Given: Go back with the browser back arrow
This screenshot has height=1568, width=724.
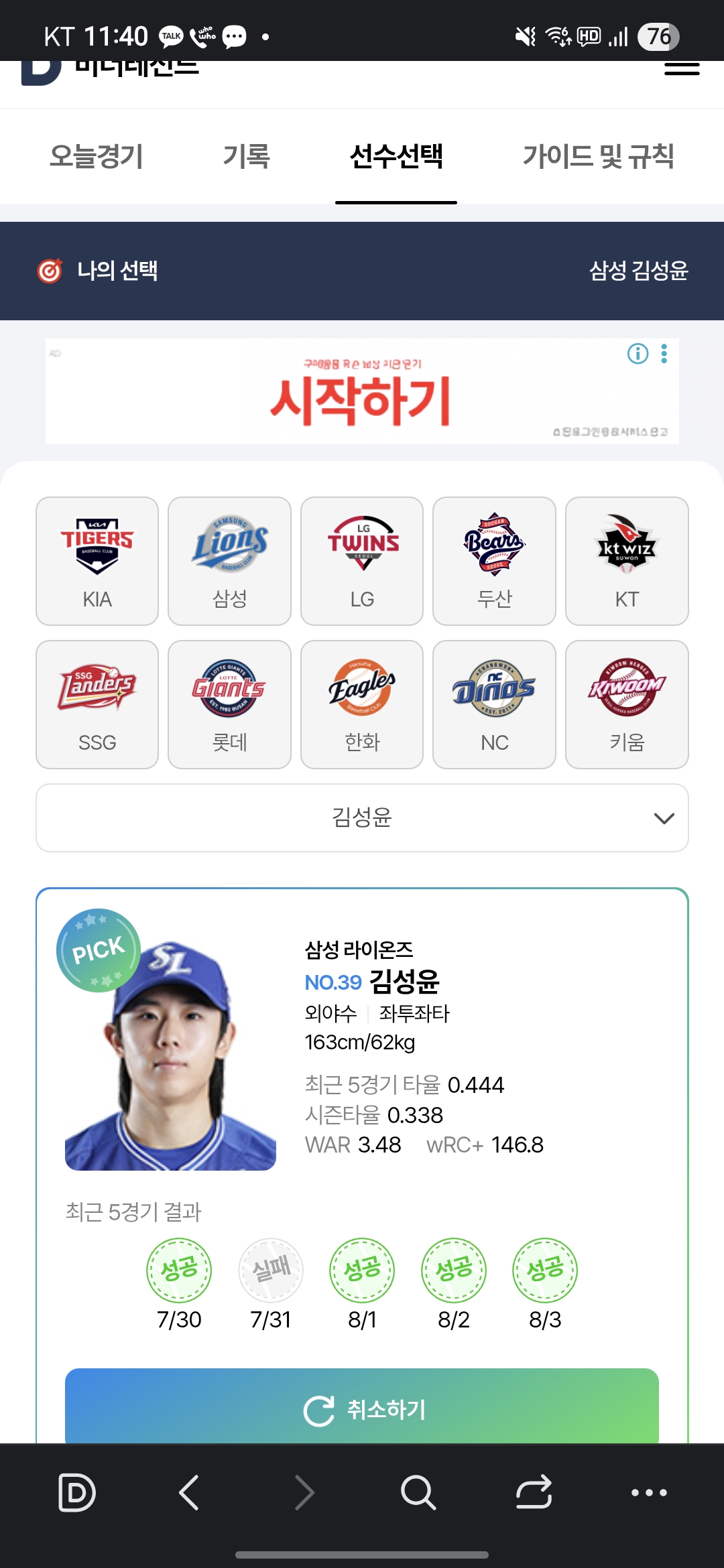Looking at the screenshot, I should (x=190, y=1492).
